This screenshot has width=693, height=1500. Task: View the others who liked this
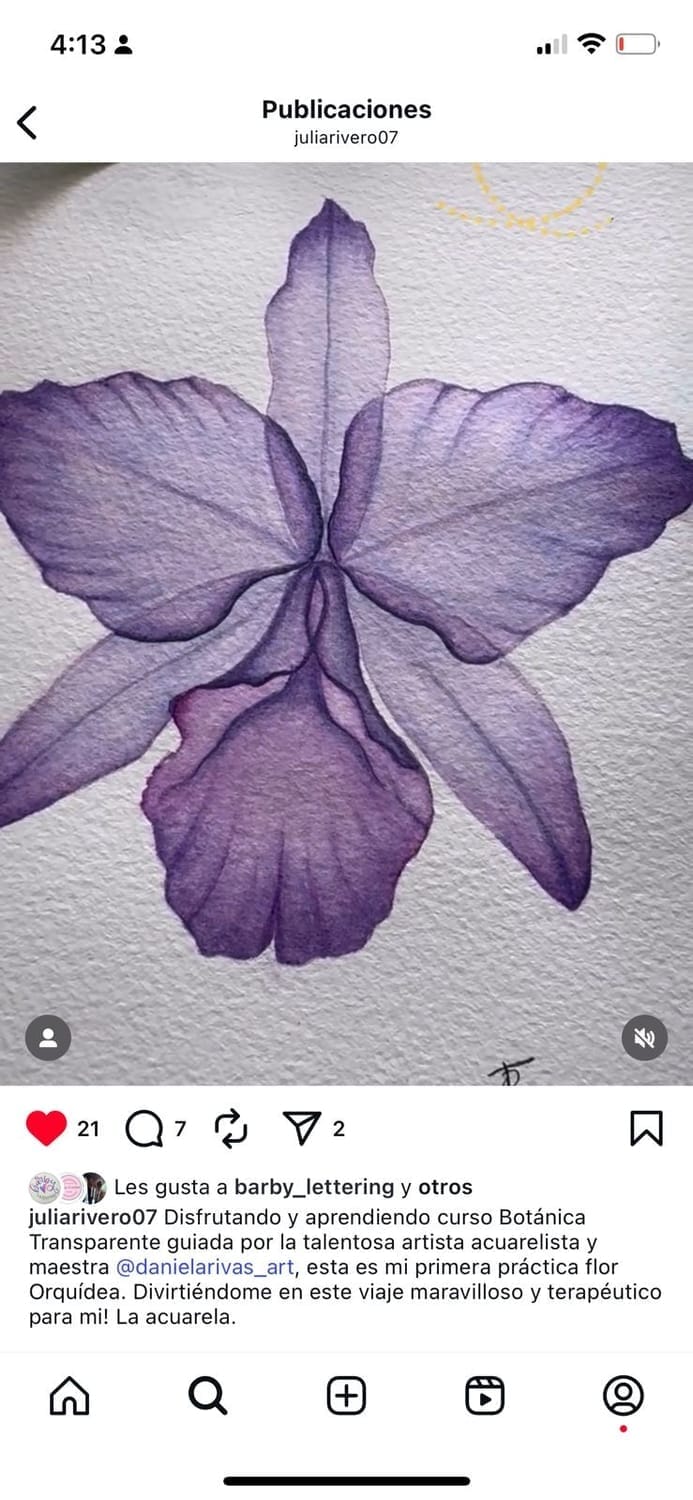[x=445, y=1187]
